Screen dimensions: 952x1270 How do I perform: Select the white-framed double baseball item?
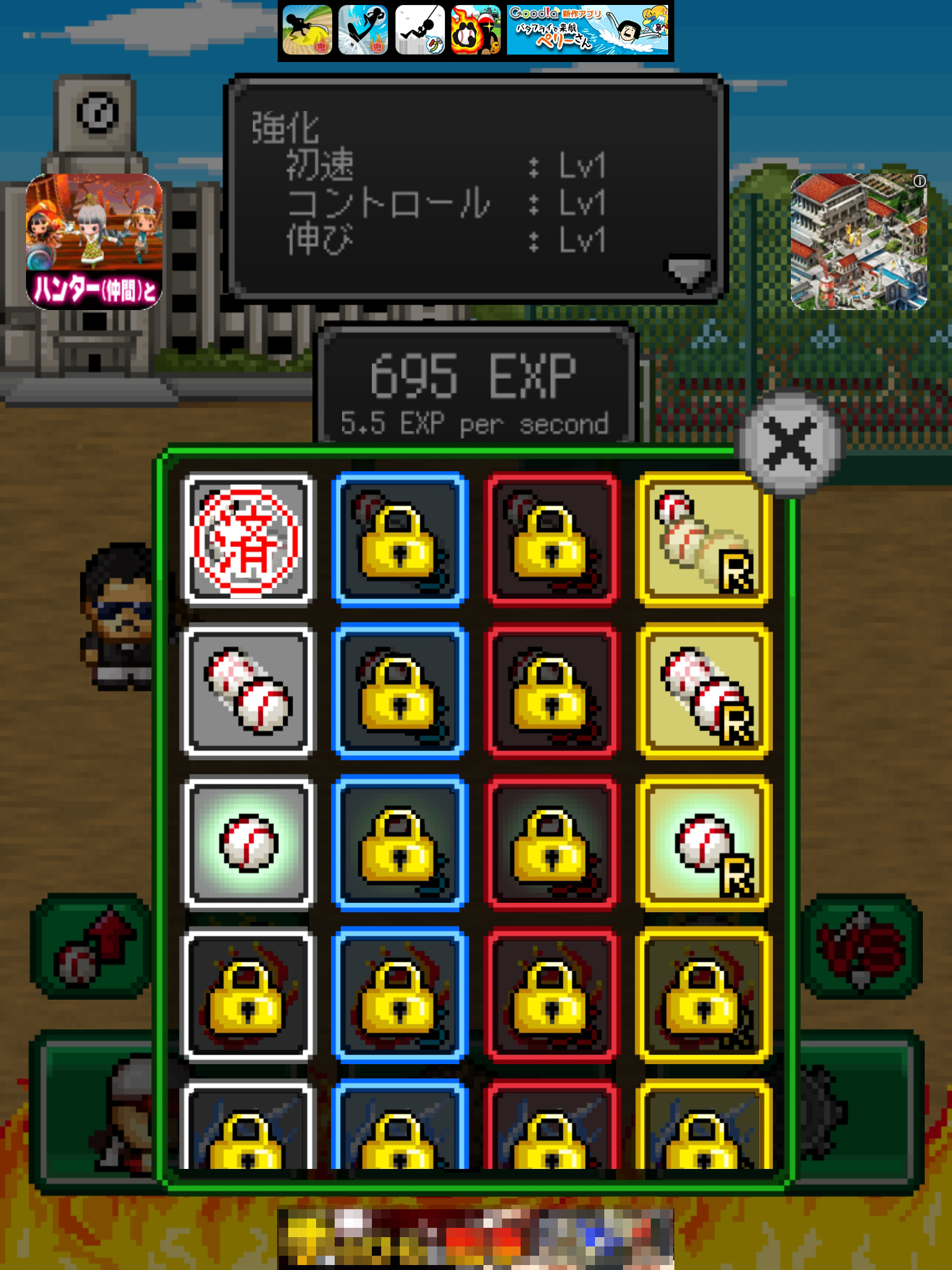pos(247,691)
